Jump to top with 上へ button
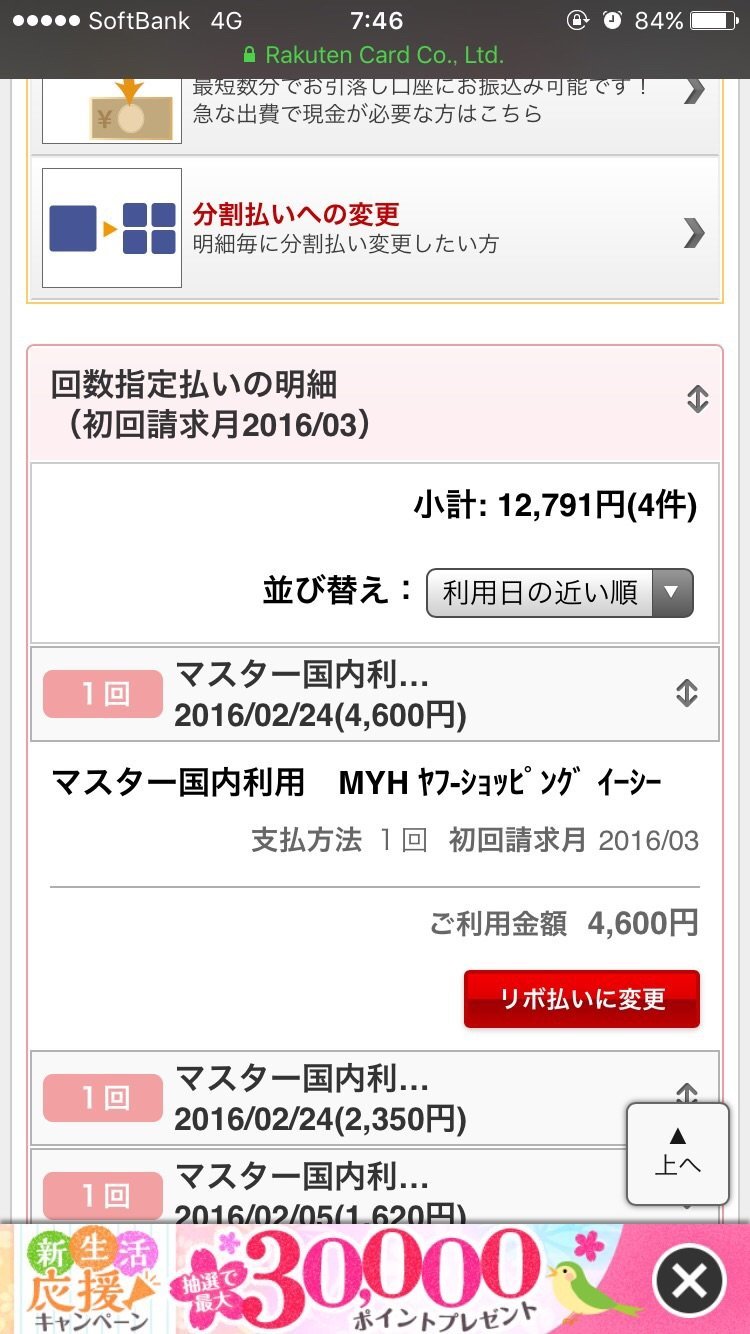Image resolution: width=750 pixels, height=1334 pixels. 677,1152
